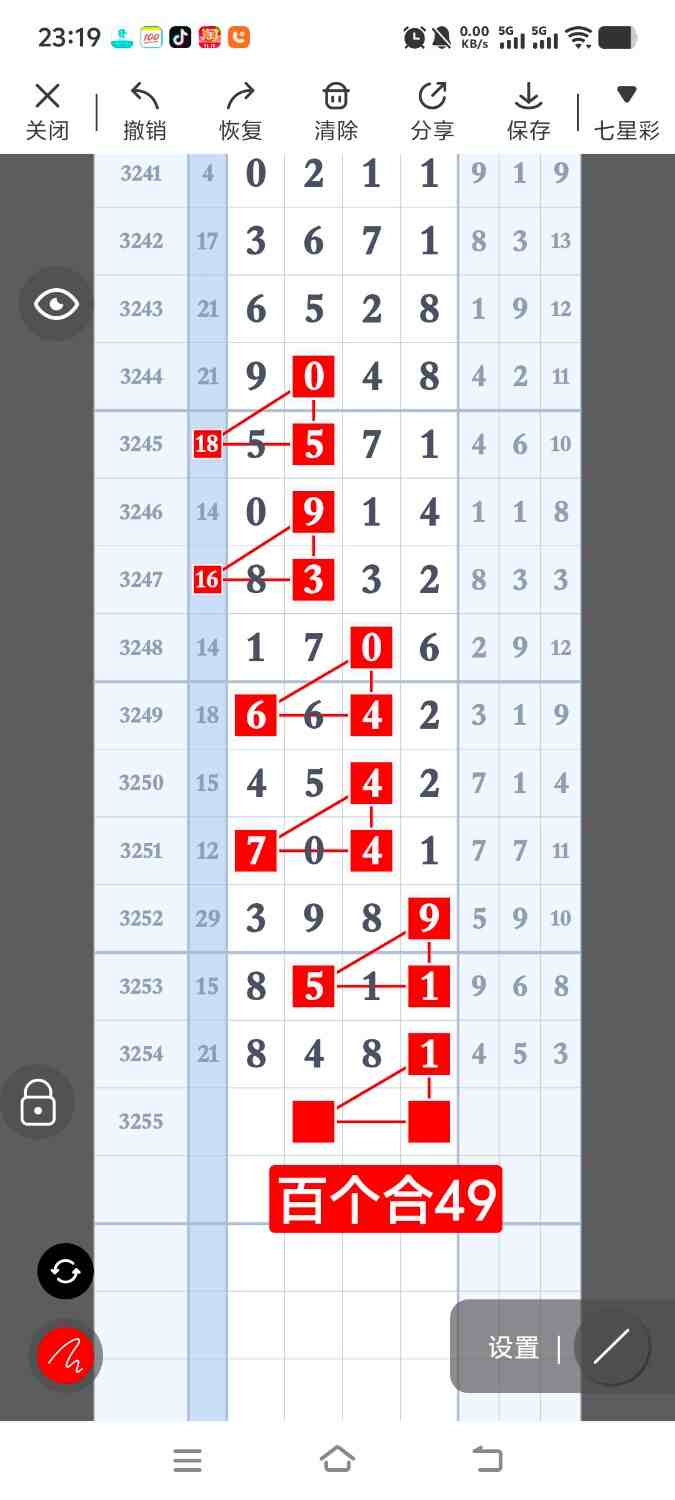Open the 七星彩 lottery type dropdown
Screen dimensions: 675x1500
pos(626,110)
